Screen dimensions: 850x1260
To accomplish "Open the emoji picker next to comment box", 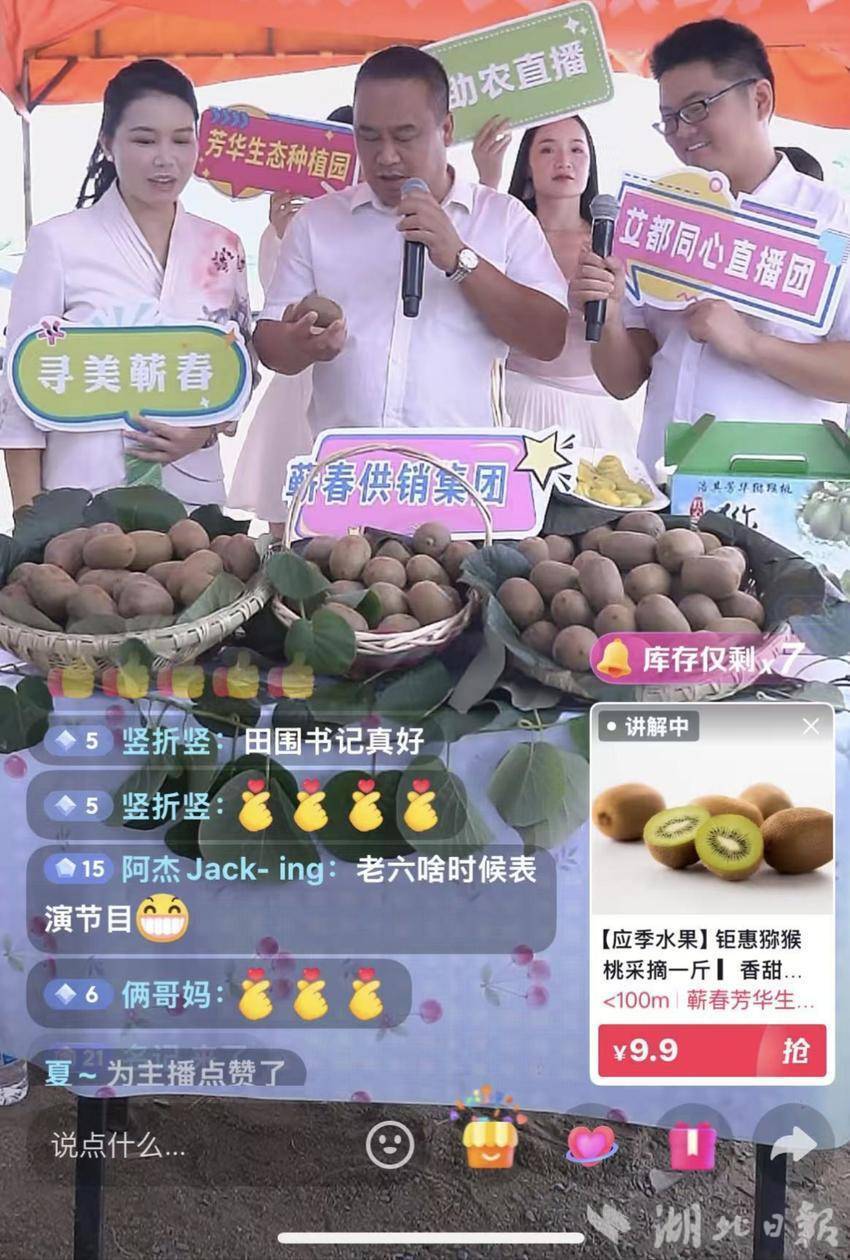I will tap(390, 1144).
